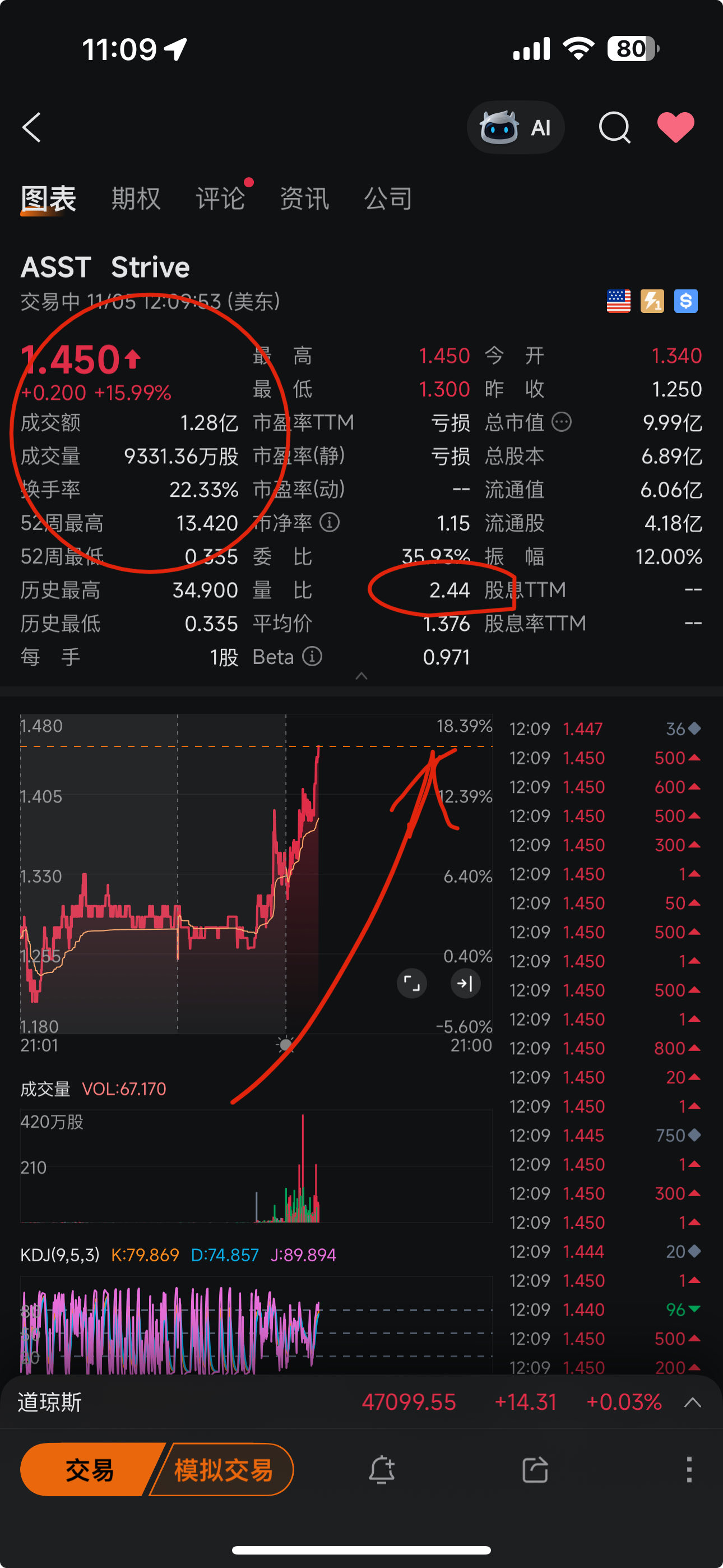Go back to the previous screen
The width and height of the screenshot is (723, 1568).
click(x=31, y=127)
